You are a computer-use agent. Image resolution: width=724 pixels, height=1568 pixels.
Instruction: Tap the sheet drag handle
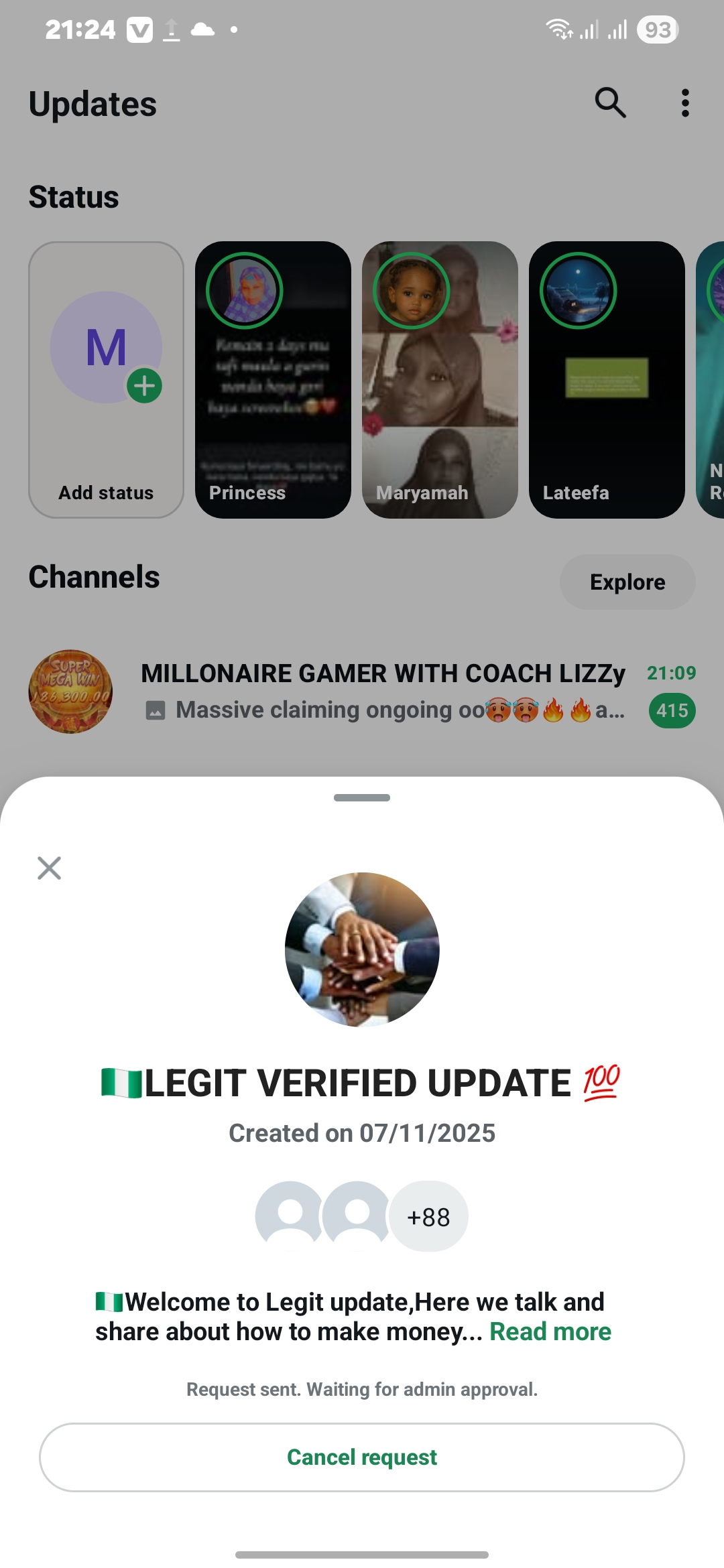(x=362, y=797)
